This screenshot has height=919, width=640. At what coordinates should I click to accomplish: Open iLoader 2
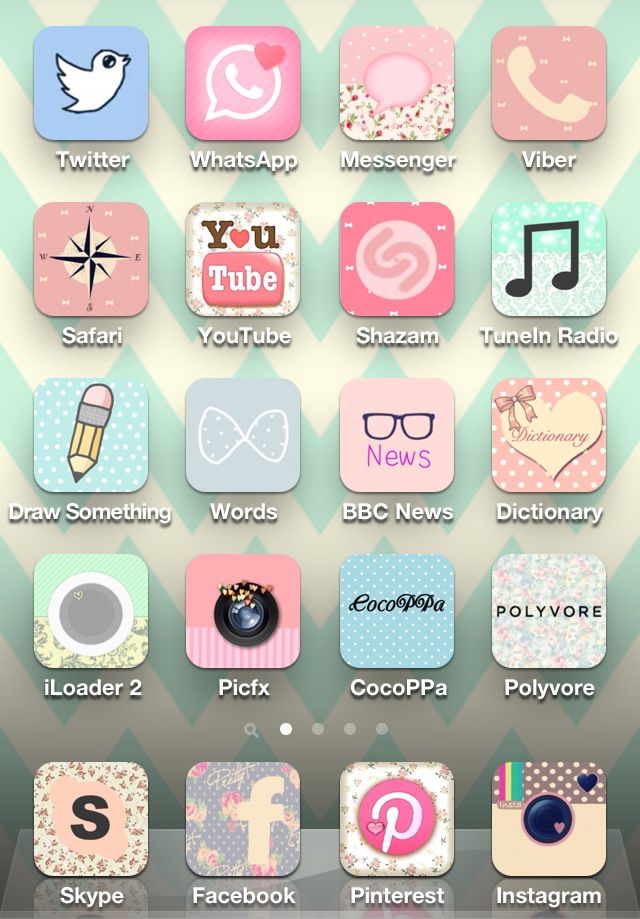(x=91, y=611)
